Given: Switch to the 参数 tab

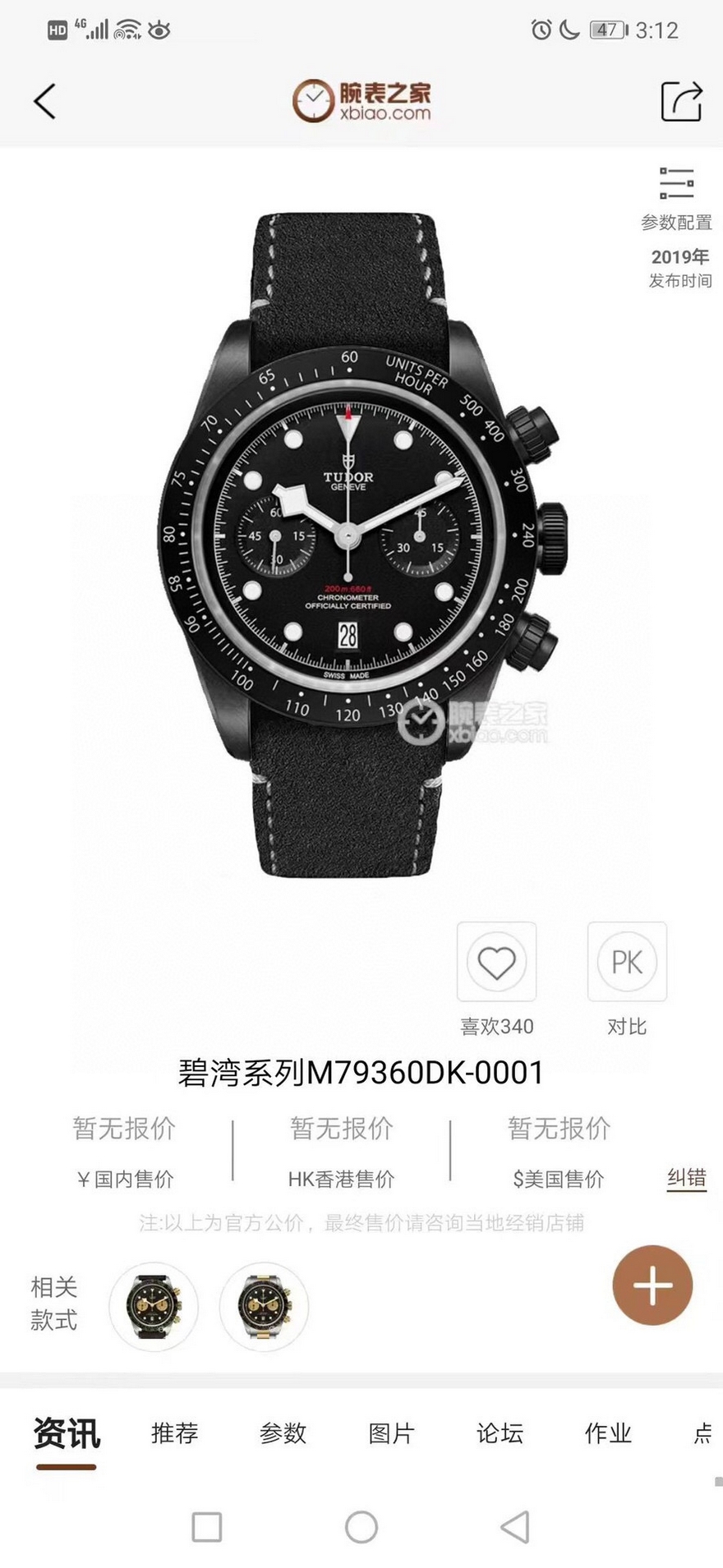Looking at the screenshot, I should [x=283, y=1433].
